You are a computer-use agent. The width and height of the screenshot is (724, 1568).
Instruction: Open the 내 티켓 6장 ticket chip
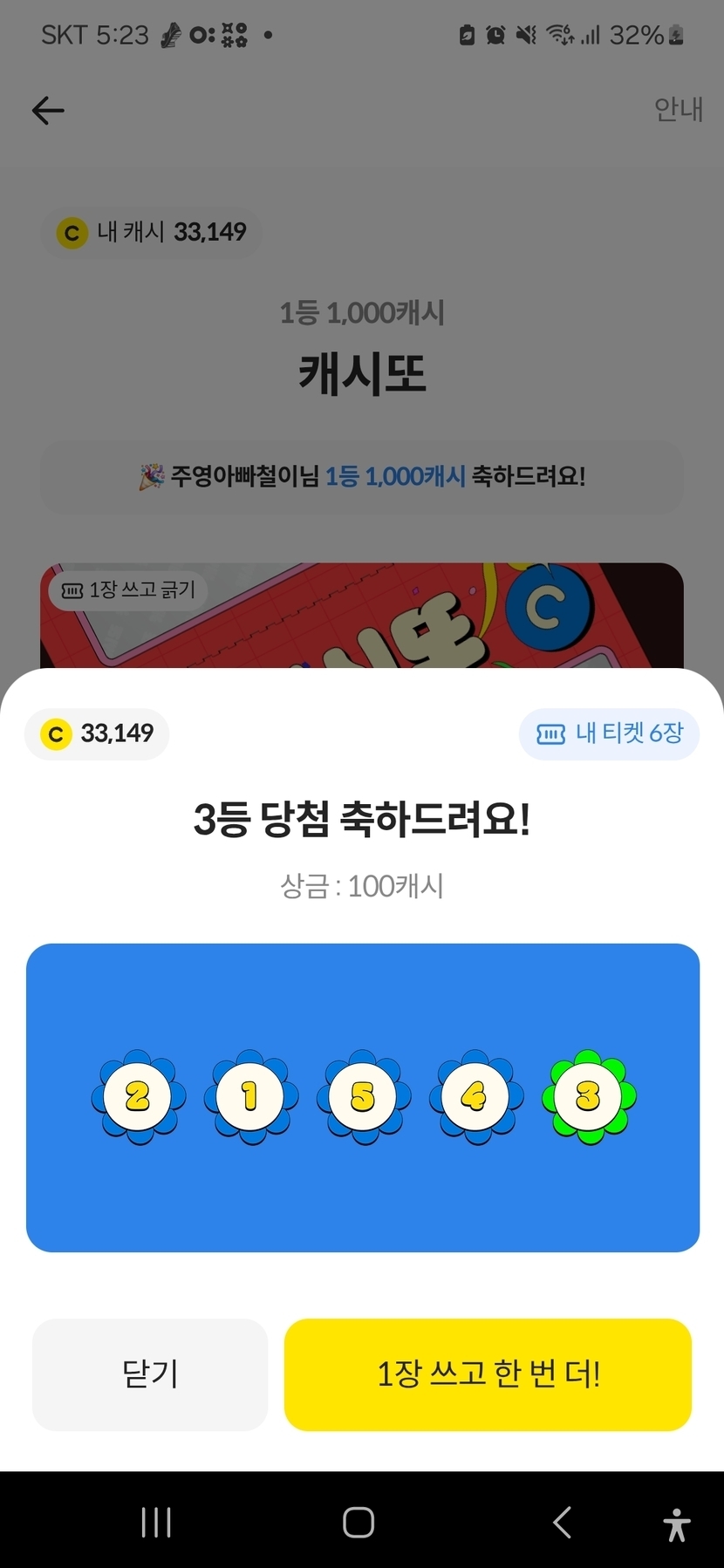coord(609,733)
